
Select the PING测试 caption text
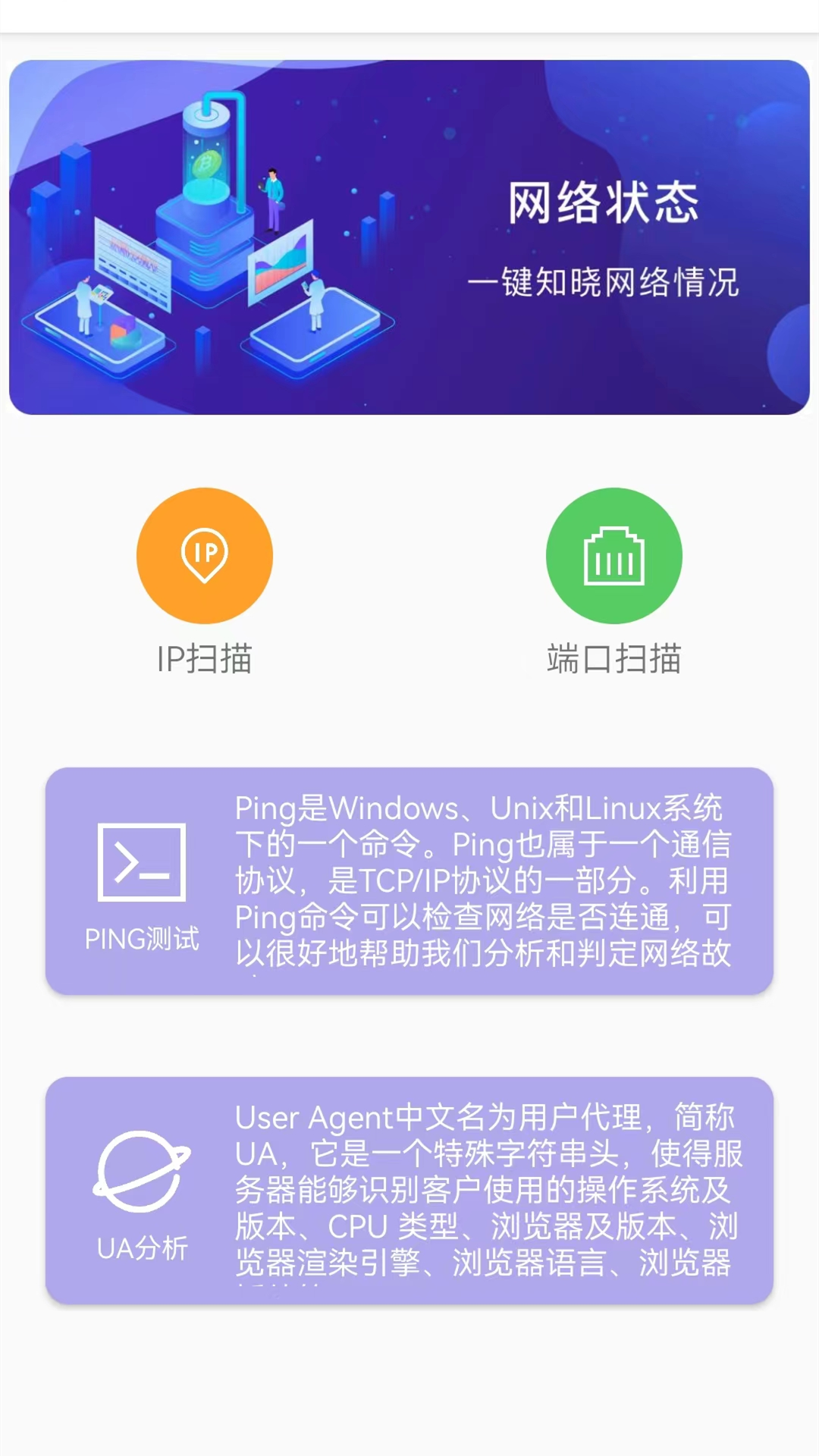pyautogui.click(x=141, y=940)
